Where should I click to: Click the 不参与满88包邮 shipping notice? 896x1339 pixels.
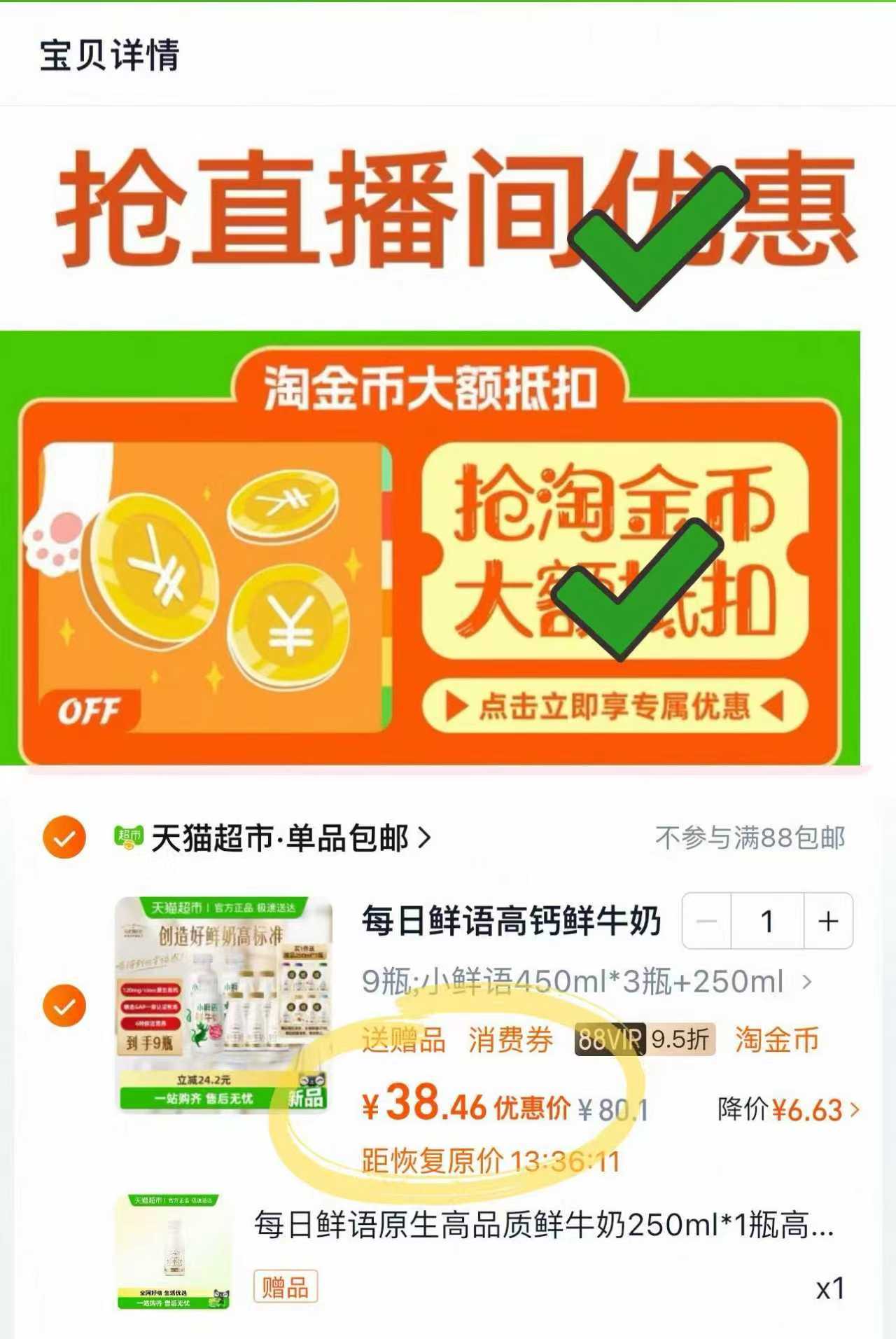coord(751,835)
